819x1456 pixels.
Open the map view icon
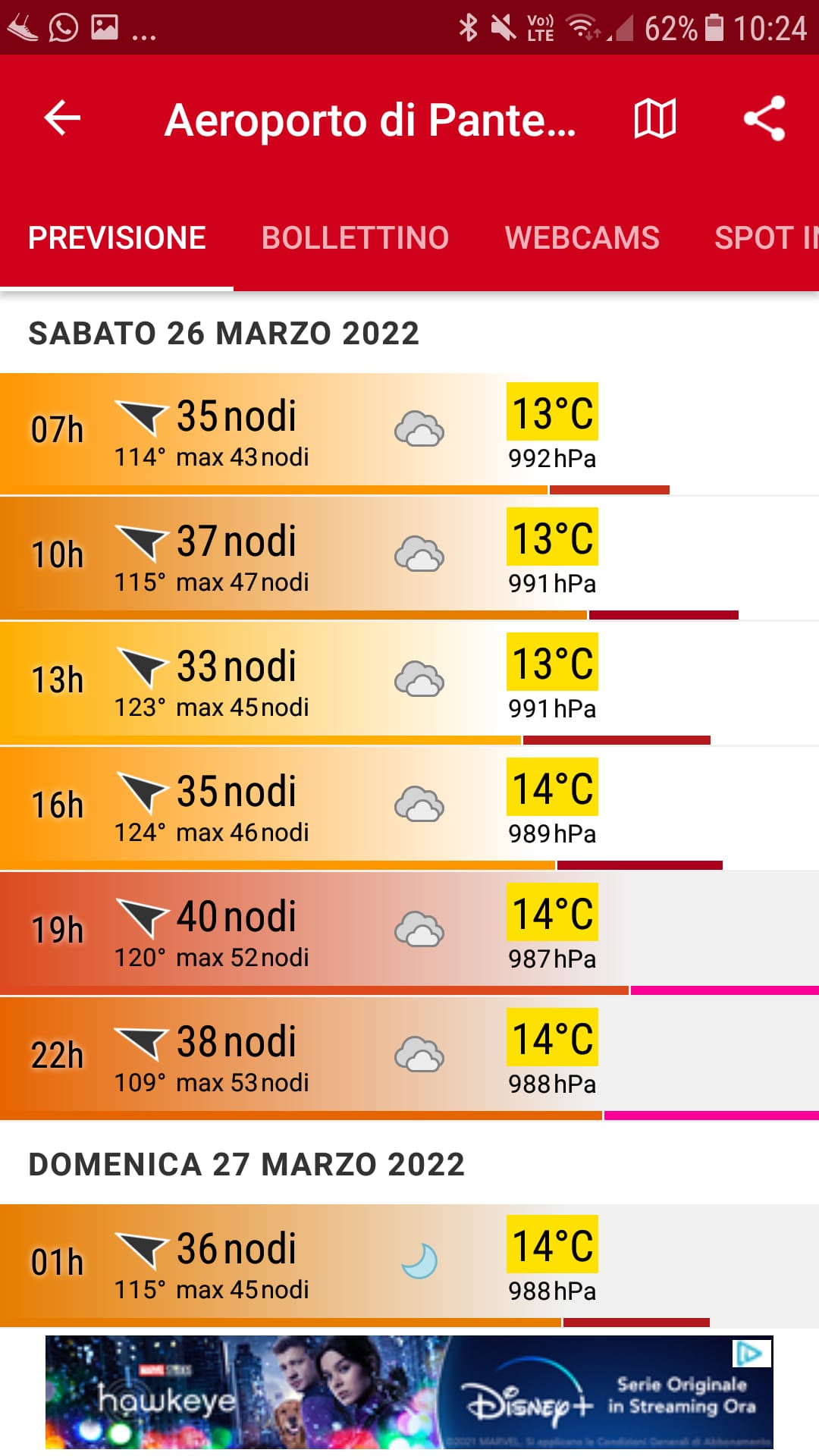pos(654,119)
